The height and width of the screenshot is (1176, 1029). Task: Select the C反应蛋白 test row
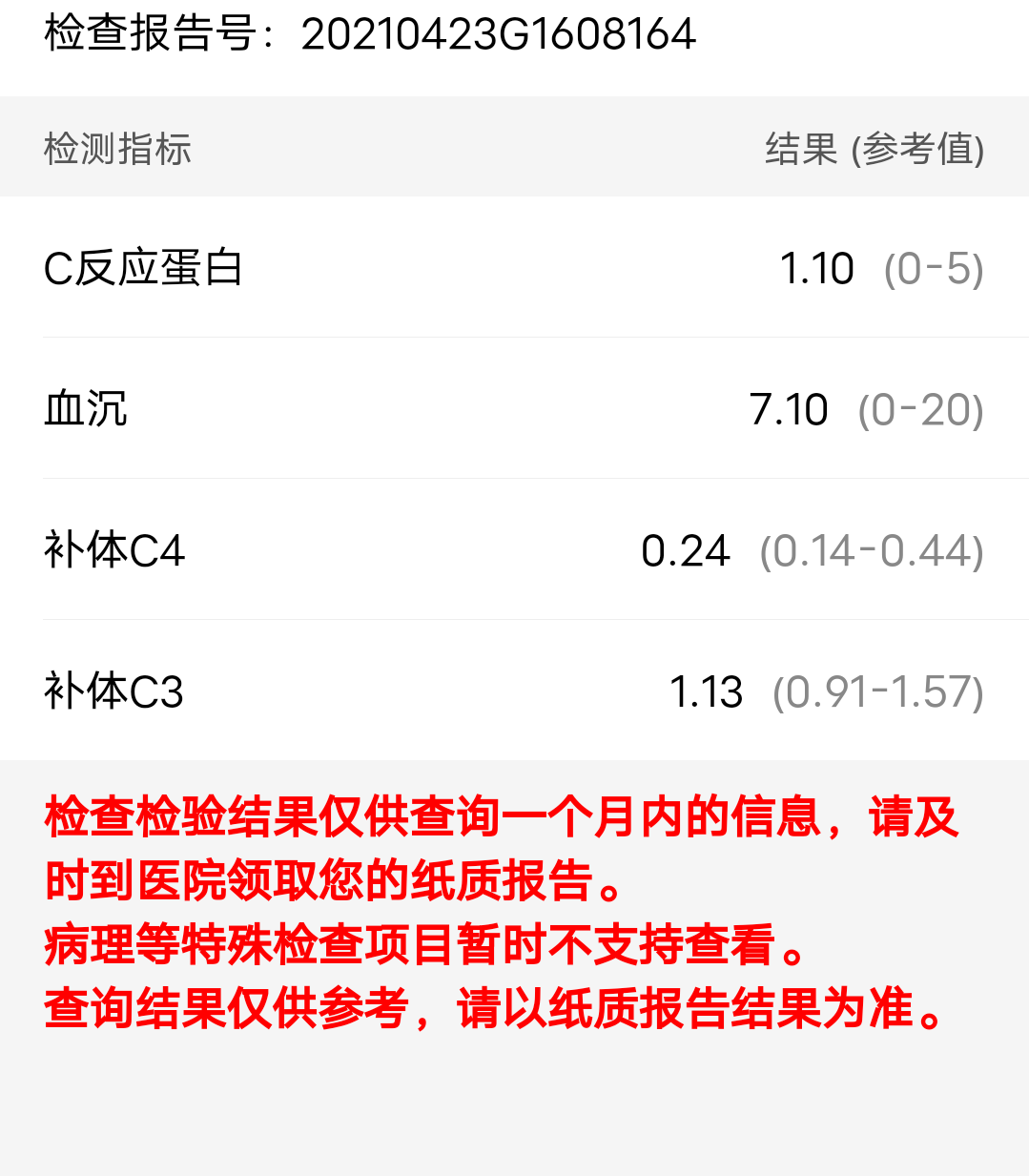click(x=143, y=268)
